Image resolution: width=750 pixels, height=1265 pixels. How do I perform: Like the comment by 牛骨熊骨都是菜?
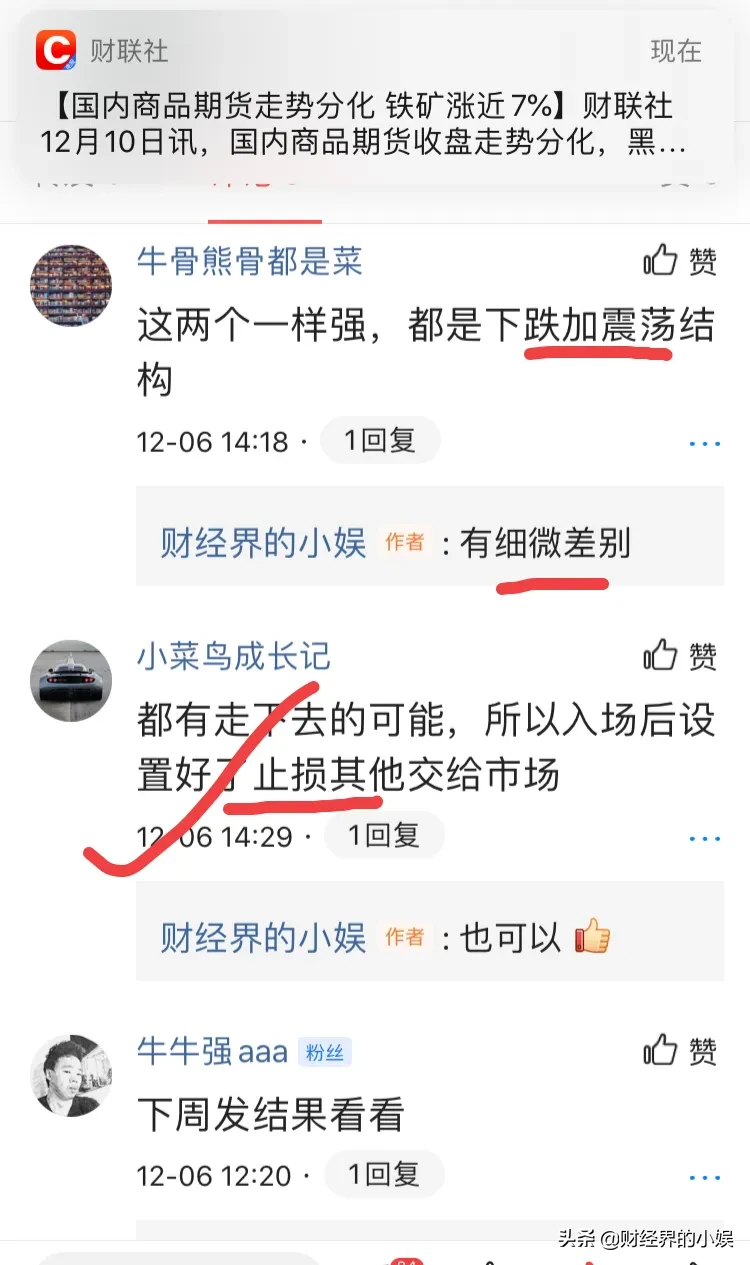click(x=680, y=261)
